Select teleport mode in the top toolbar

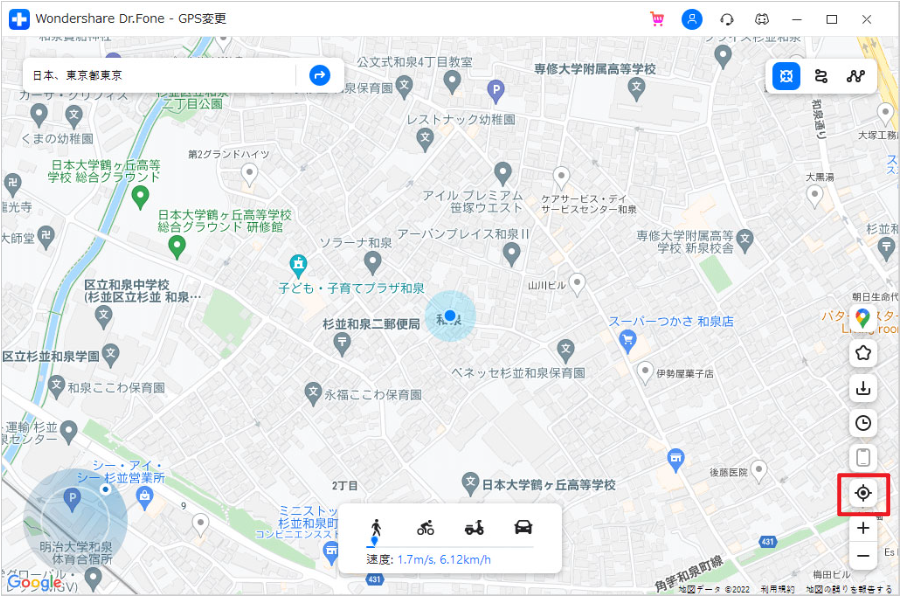click(x=787, y=76)
